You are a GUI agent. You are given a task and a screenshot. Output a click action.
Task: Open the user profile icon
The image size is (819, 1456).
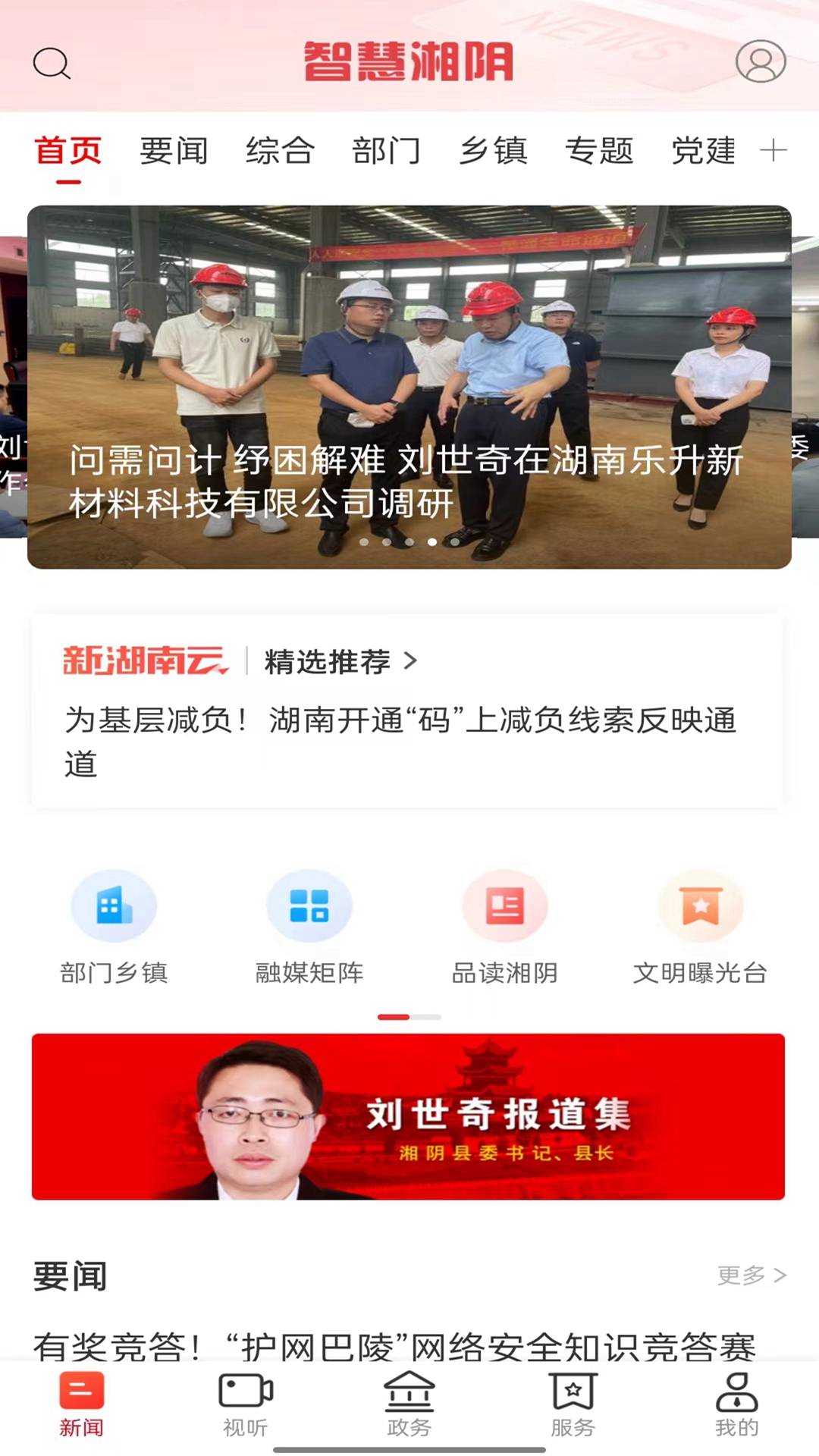coord(761,62)
